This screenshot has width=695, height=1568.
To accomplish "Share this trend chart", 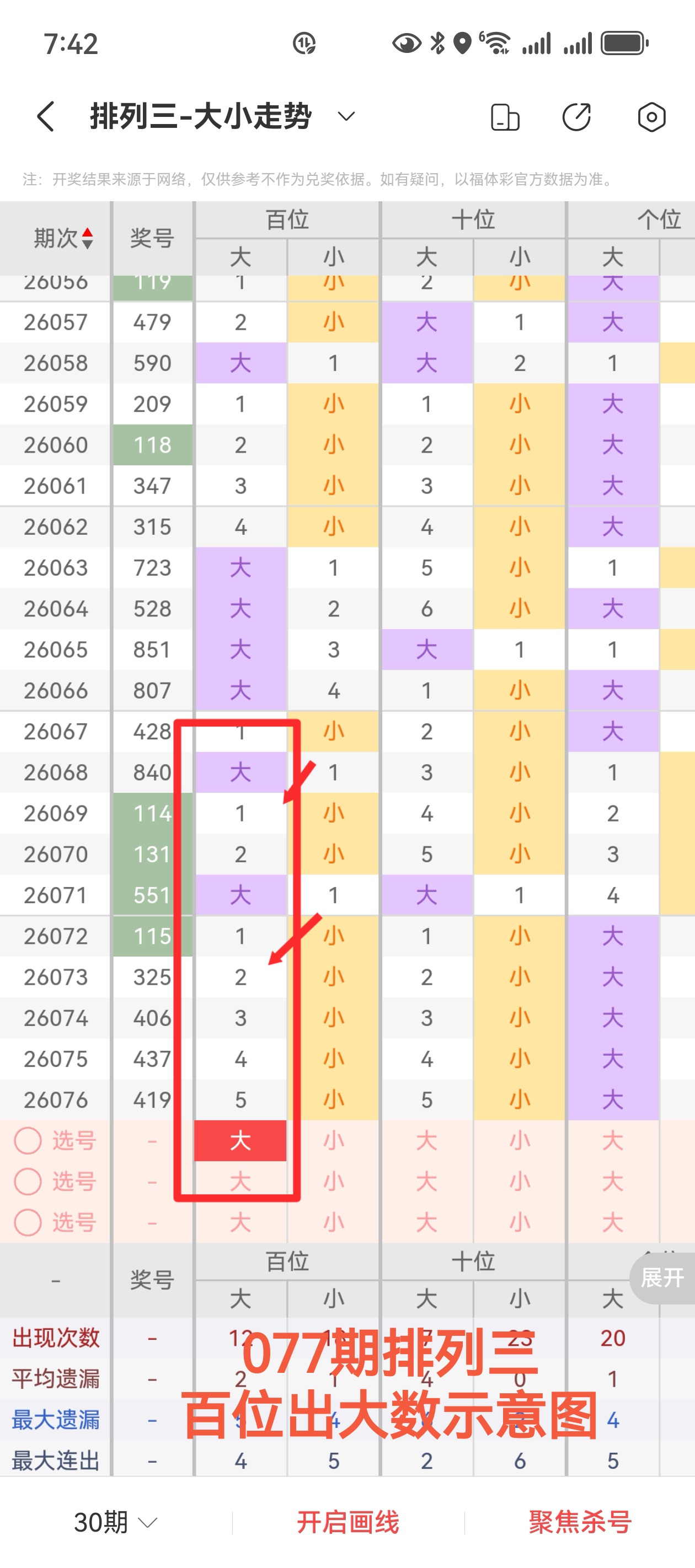I will tap(576, 117).
